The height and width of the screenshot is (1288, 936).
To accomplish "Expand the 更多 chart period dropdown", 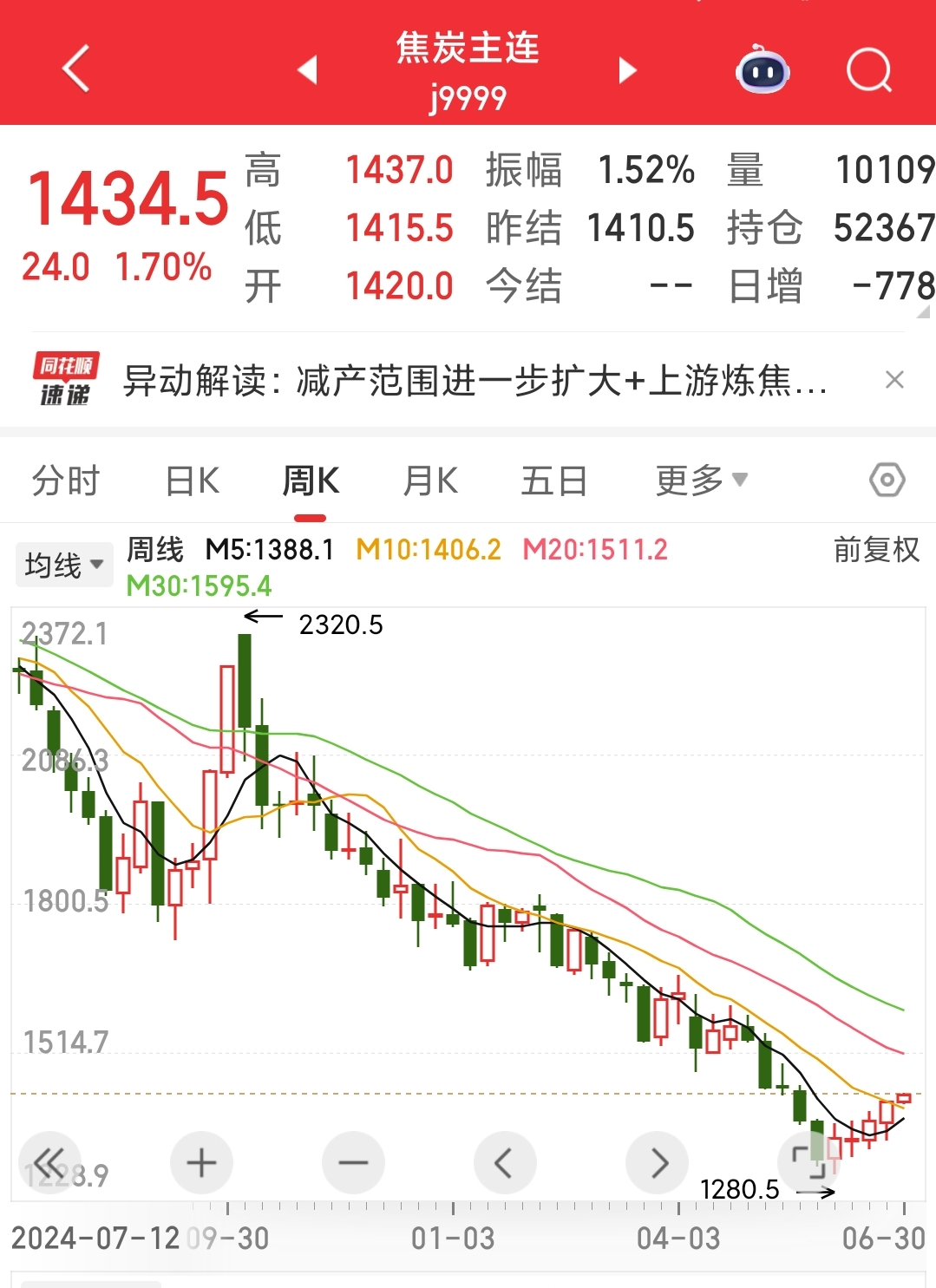I will [701, 480].
